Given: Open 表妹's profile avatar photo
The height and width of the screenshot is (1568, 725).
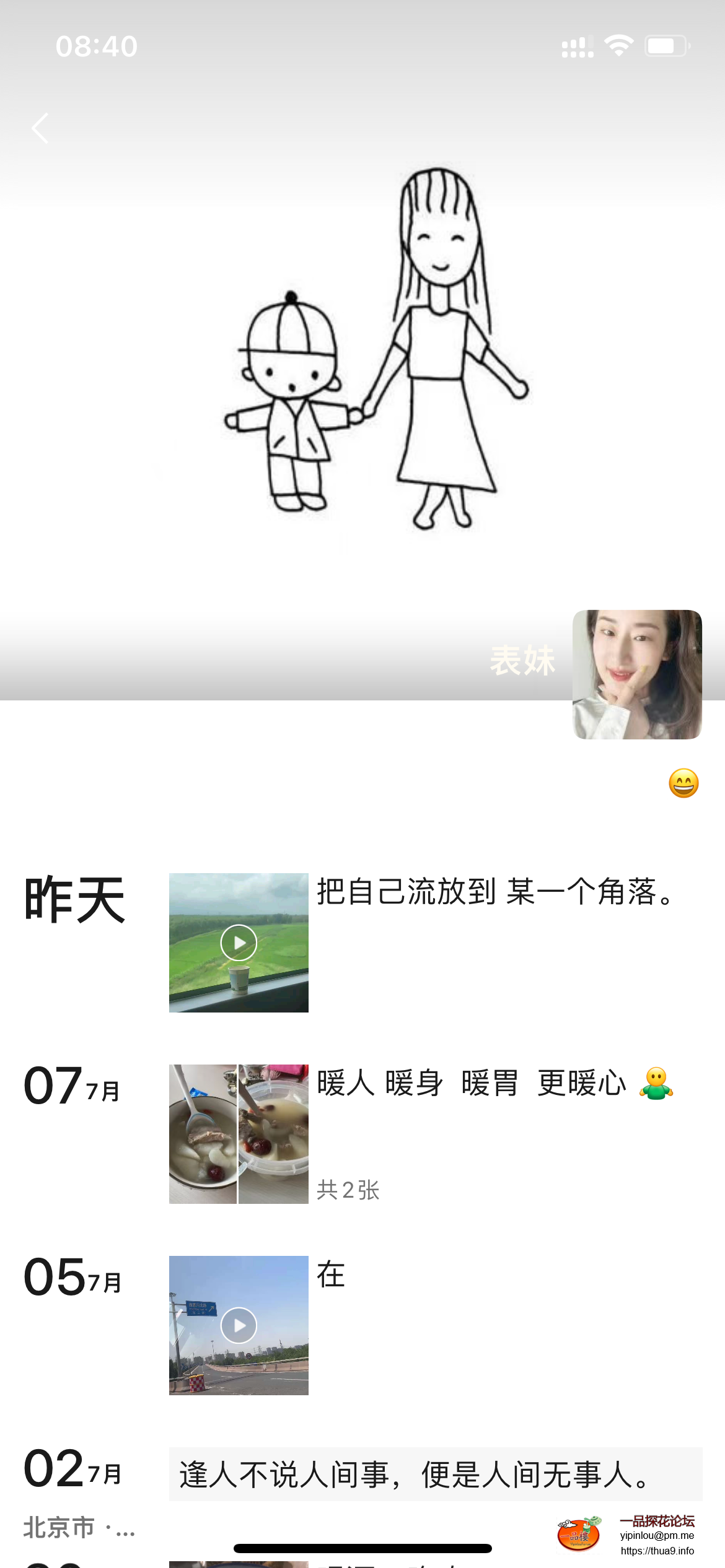Looking at the screenshot, I should pyautogui.click(x=636, y=674).
